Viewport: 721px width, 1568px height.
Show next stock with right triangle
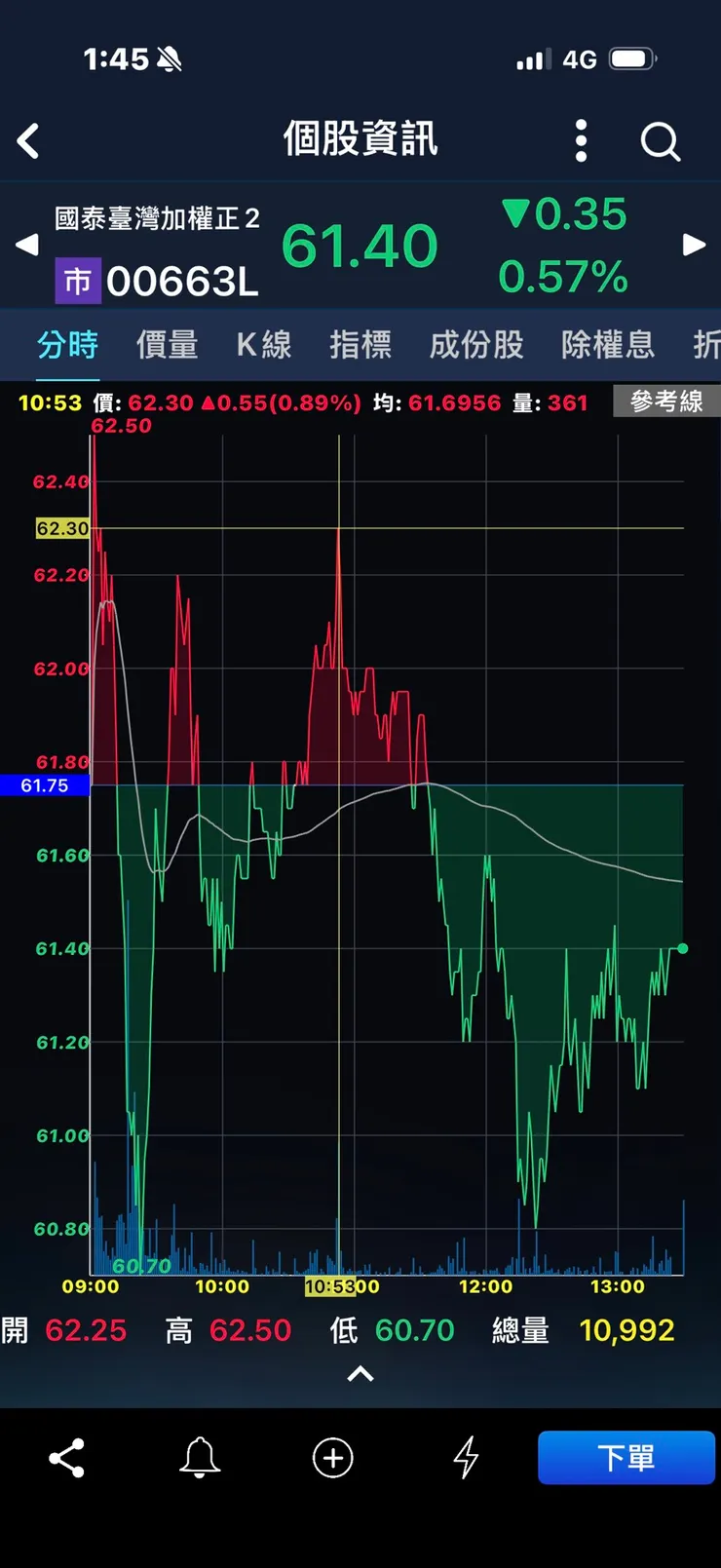pyautogui.click(x=694, y=245)
